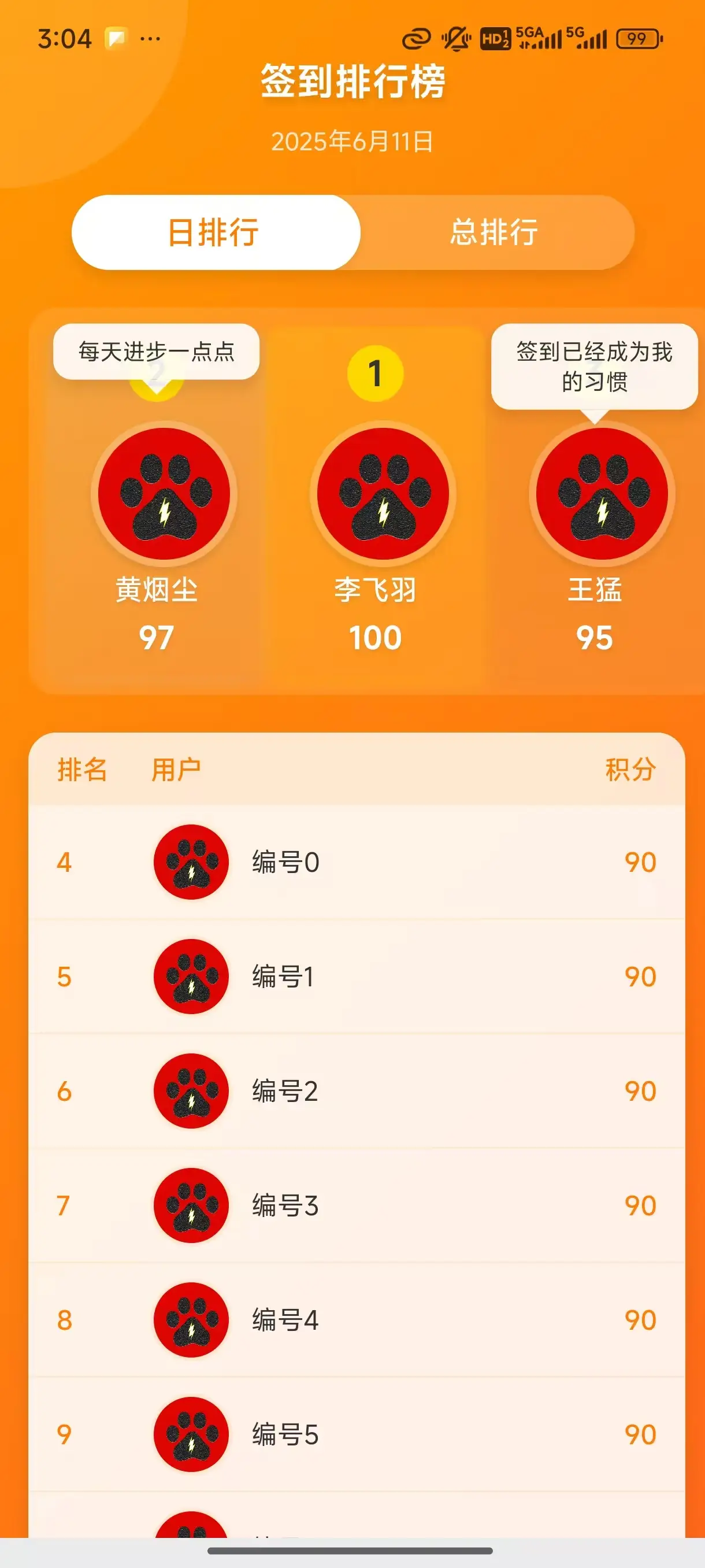
Task: Tap the 编号4 list row
Action: [x=357, y=1319]
